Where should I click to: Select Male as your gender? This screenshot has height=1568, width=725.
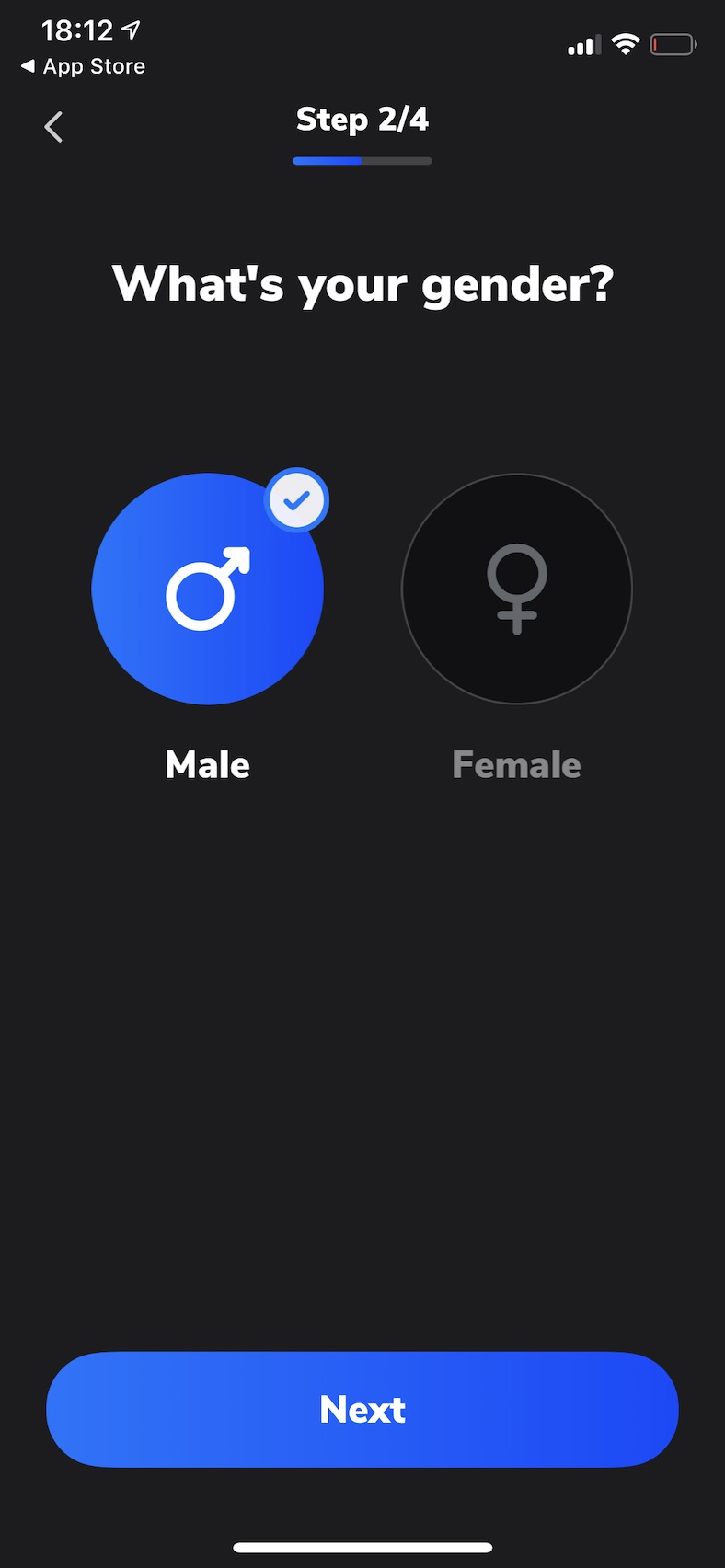tap(208, 589)
